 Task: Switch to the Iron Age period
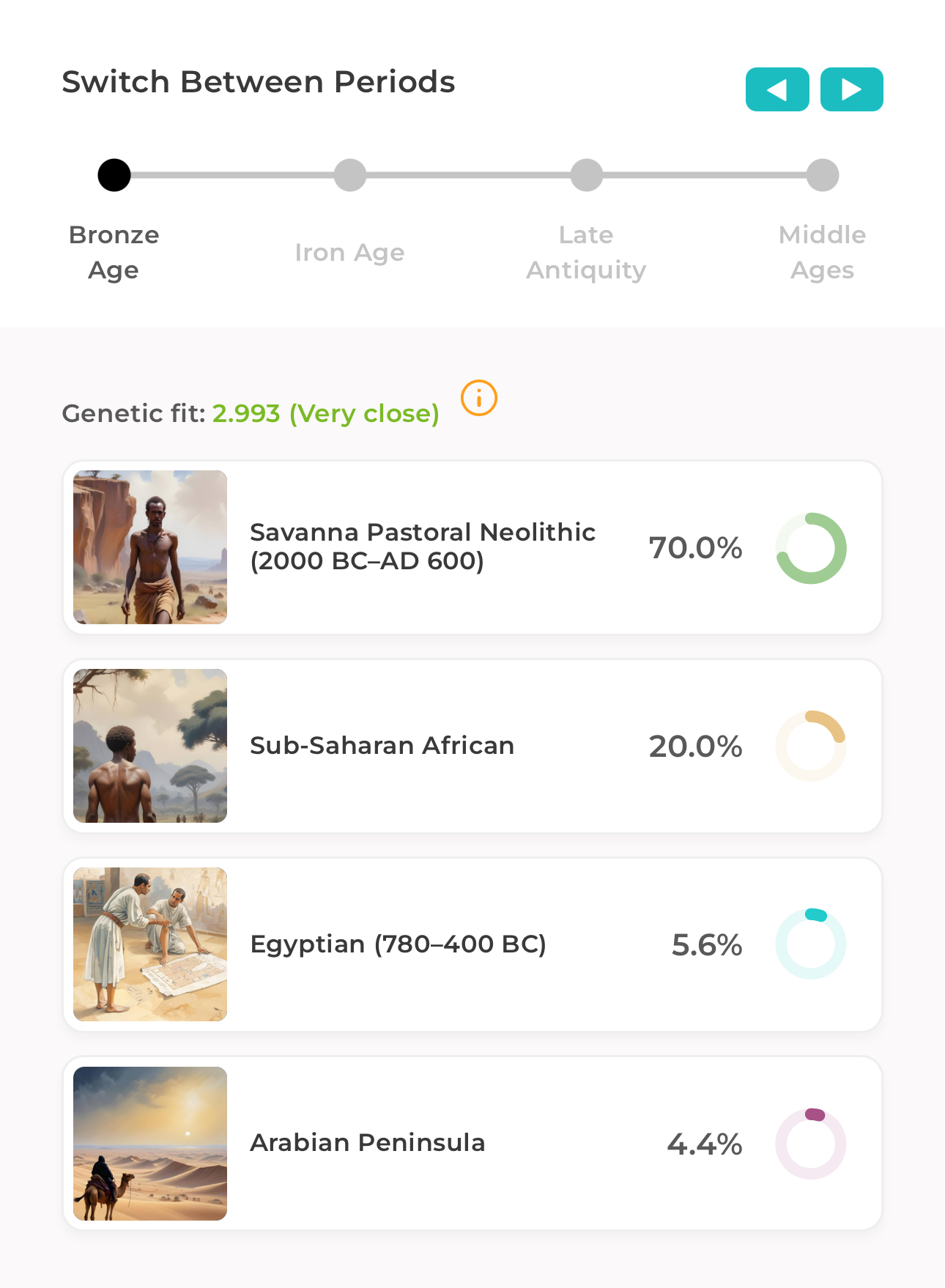pos(350,175)
